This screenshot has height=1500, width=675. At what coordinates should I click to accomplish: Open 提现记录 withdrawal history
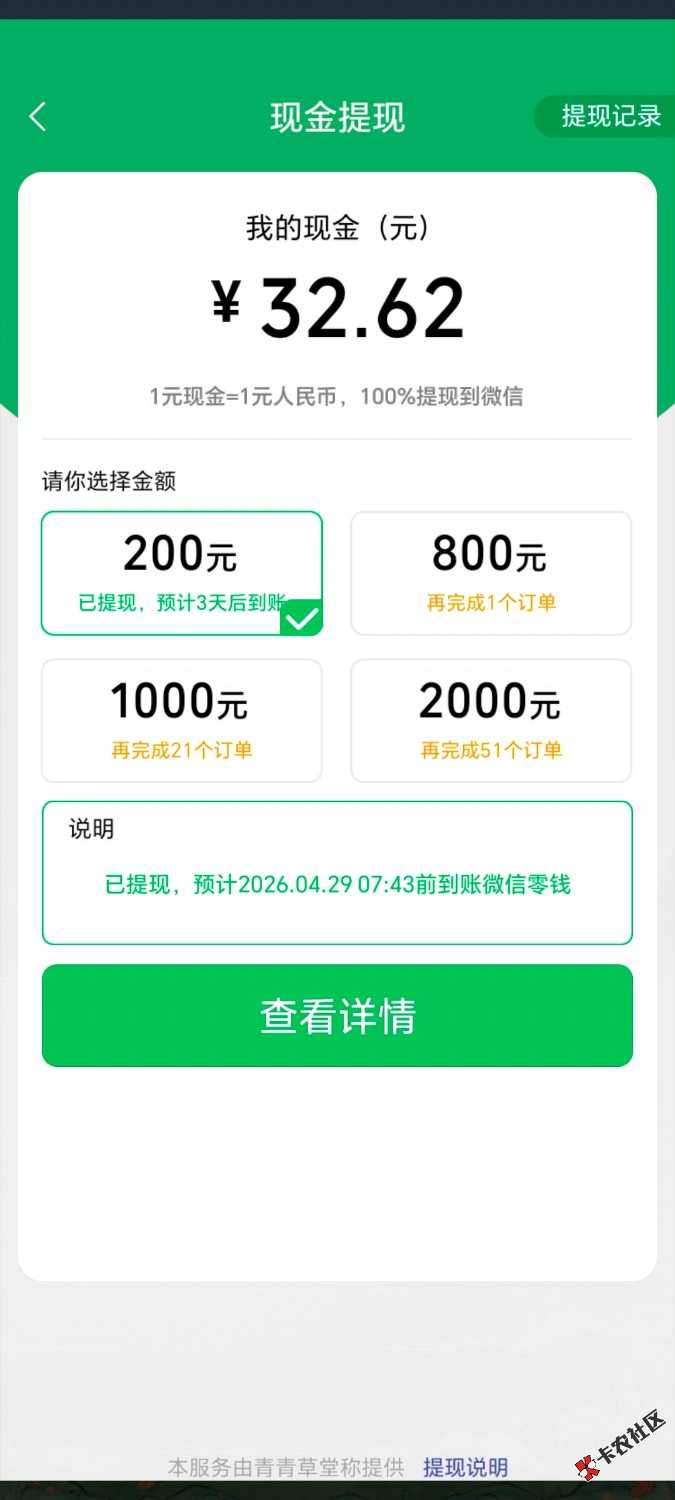(x=610, y=117)
